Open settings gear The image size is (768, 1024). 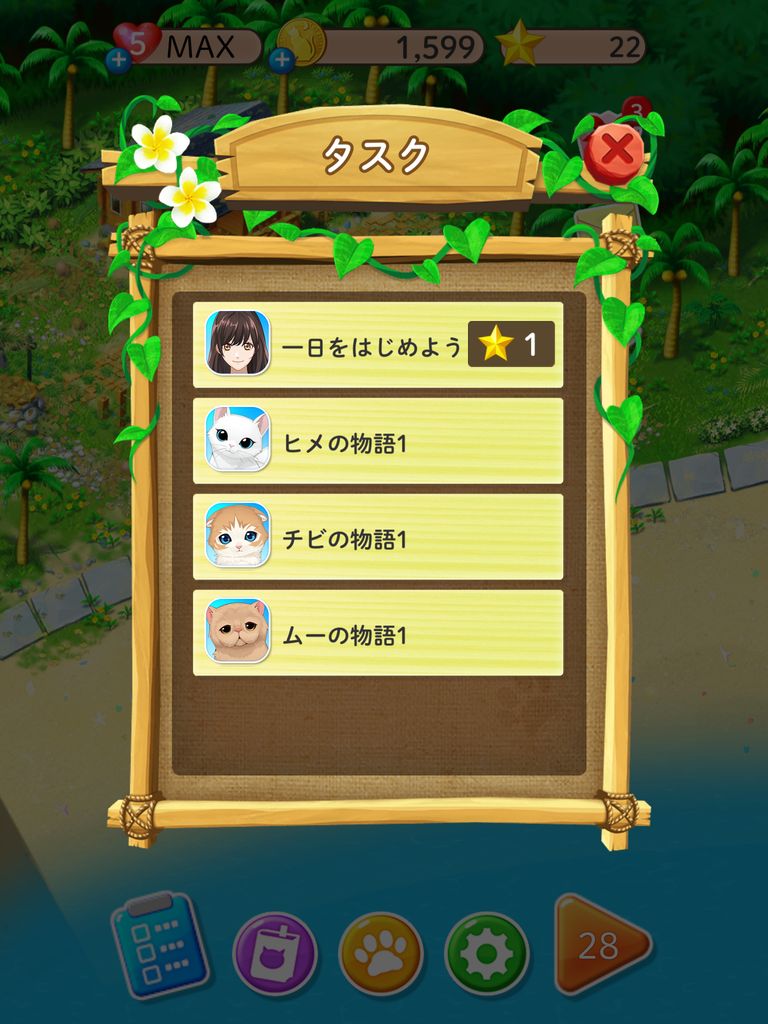point(487,953)
